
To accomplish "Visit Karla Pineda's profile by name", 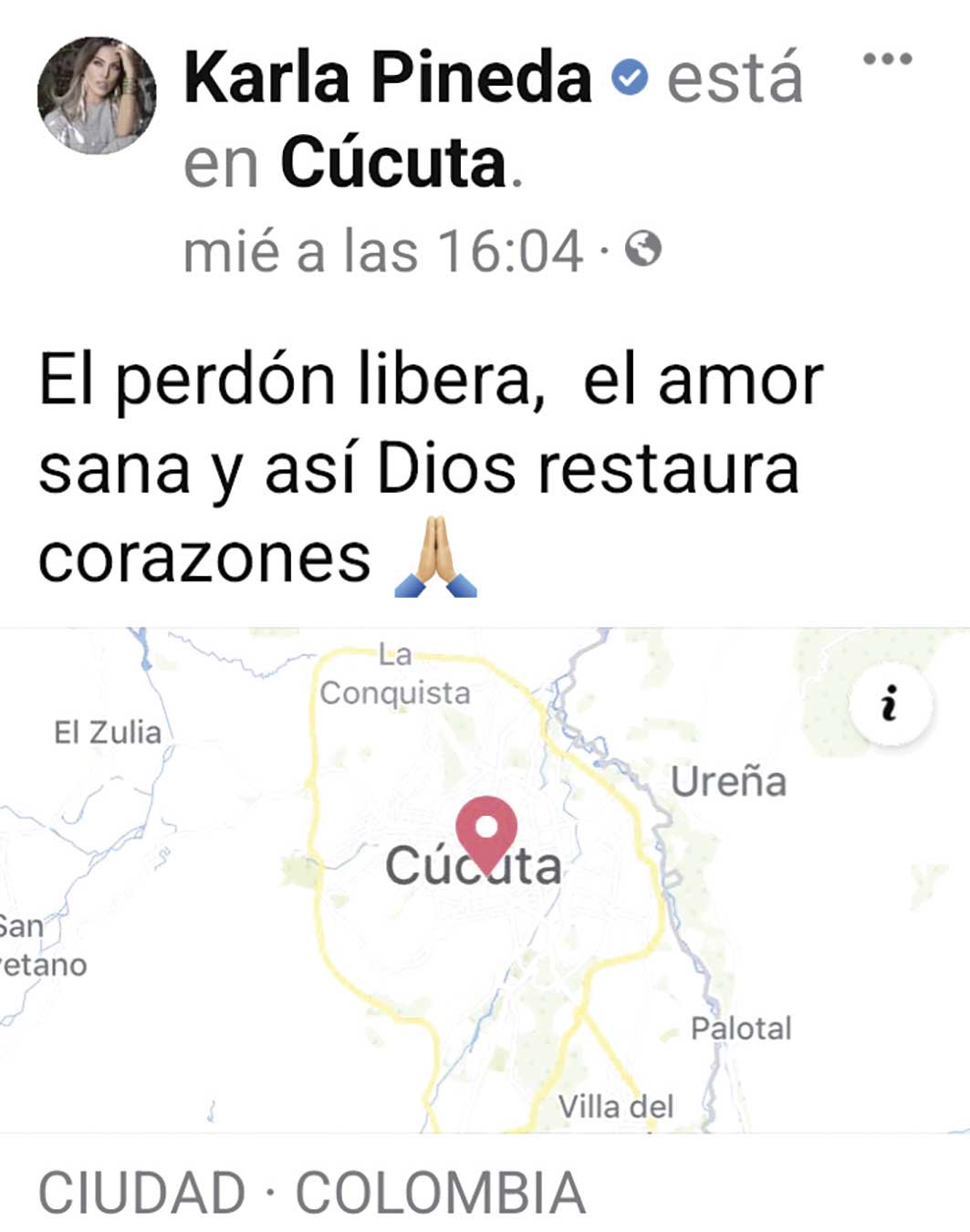I will pyautogui.click(x=388, y=77).
